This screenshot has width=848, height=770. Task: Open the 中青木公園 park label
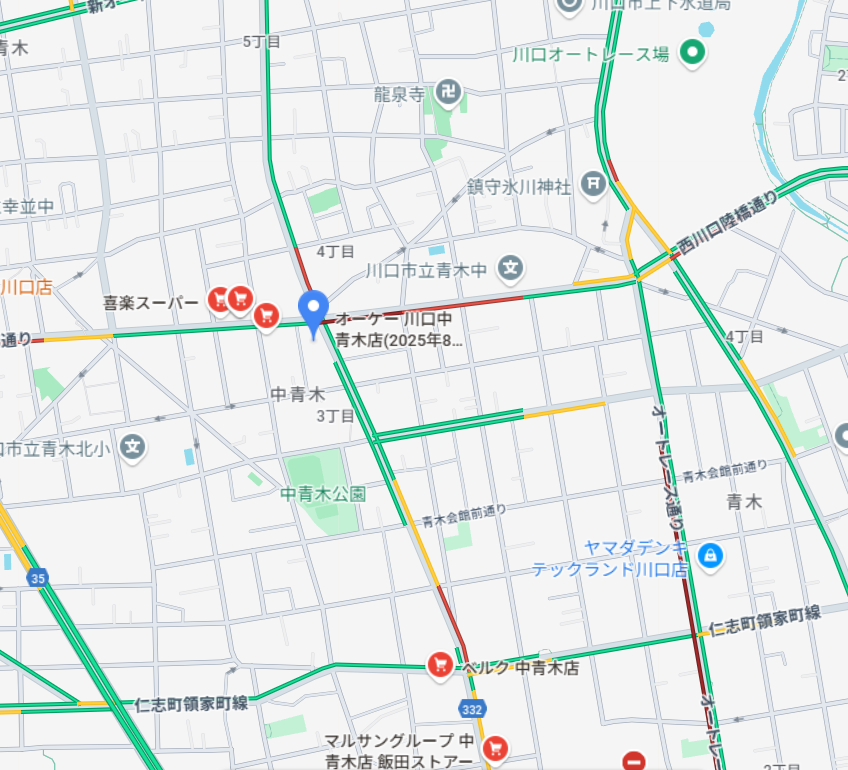click(x=323, y=494)
